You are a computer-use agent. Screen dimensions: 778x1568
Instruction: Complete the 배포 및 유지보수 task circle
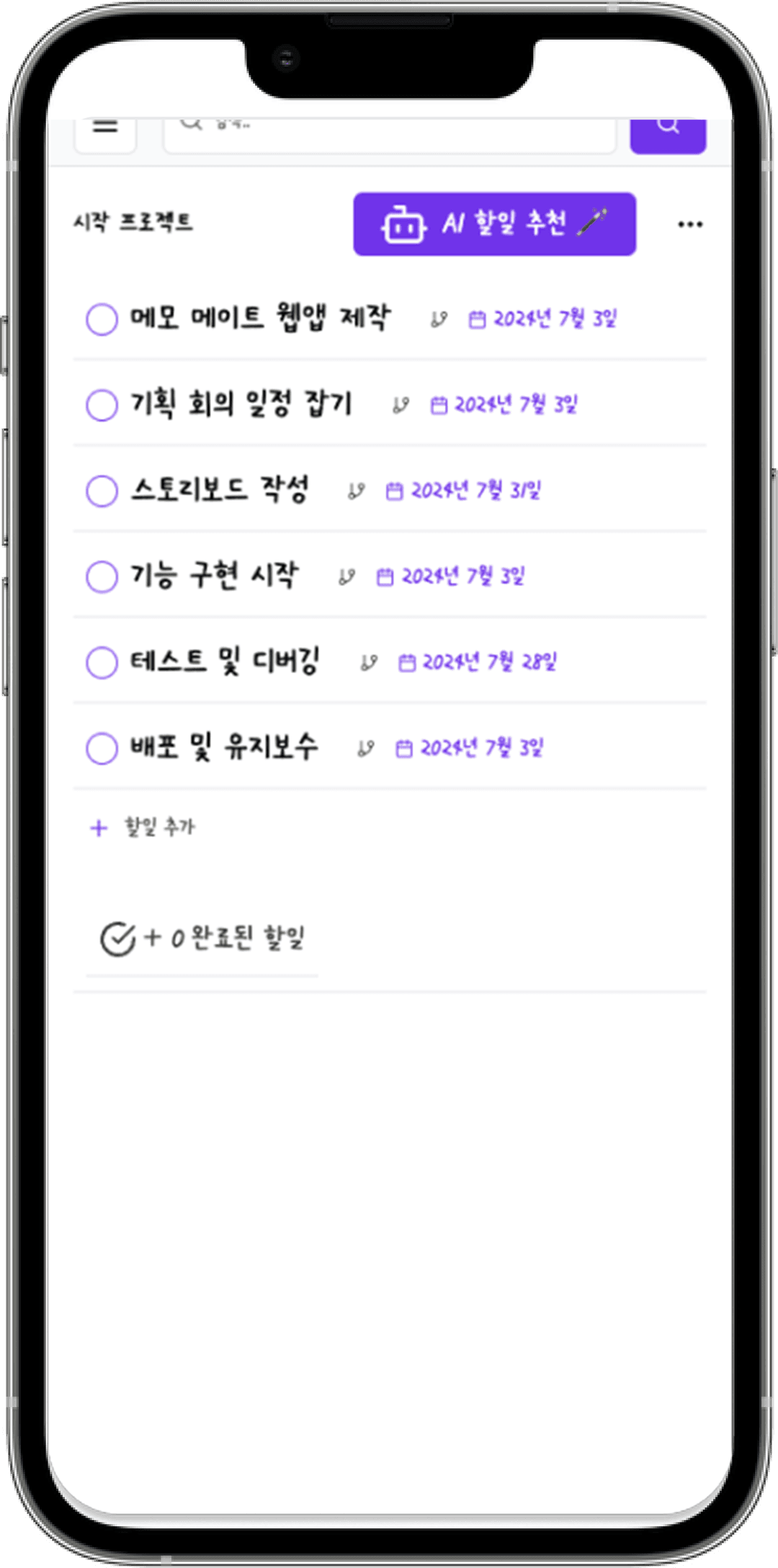103,749
